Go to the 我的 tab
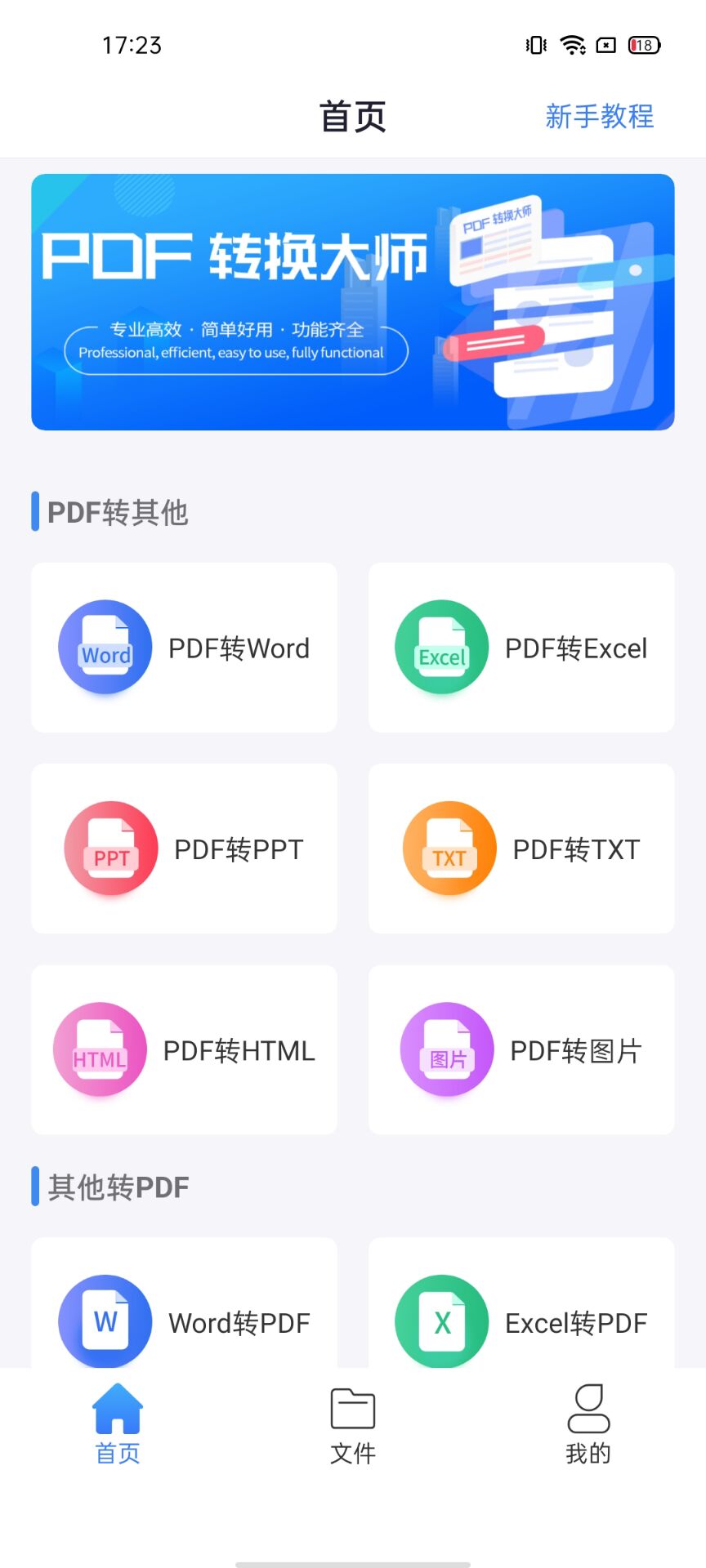 point(588,1425)
